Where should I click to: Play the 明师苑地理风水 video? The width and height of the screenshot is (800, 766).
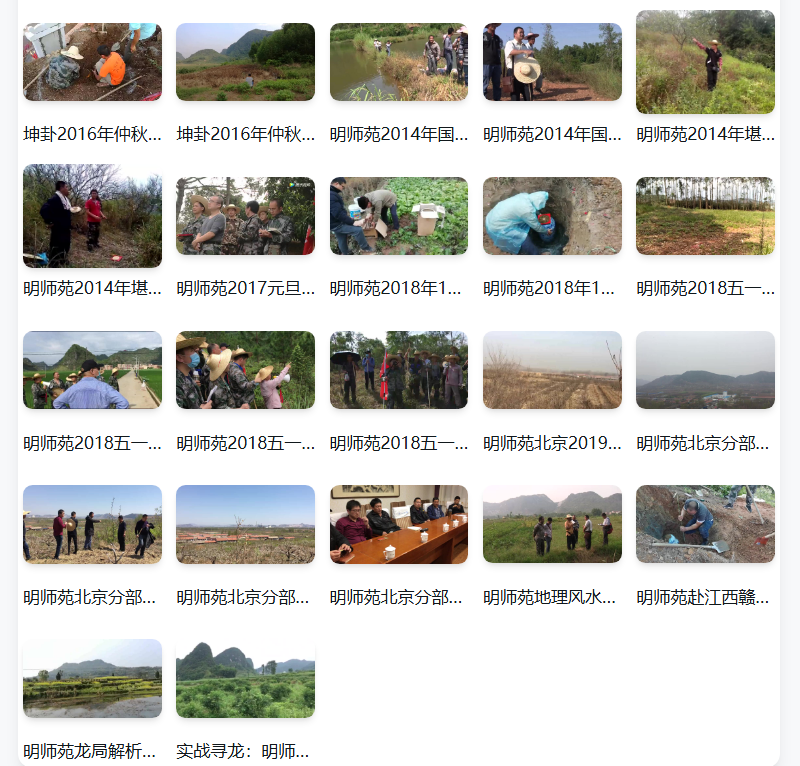click(x=552, y=524)
